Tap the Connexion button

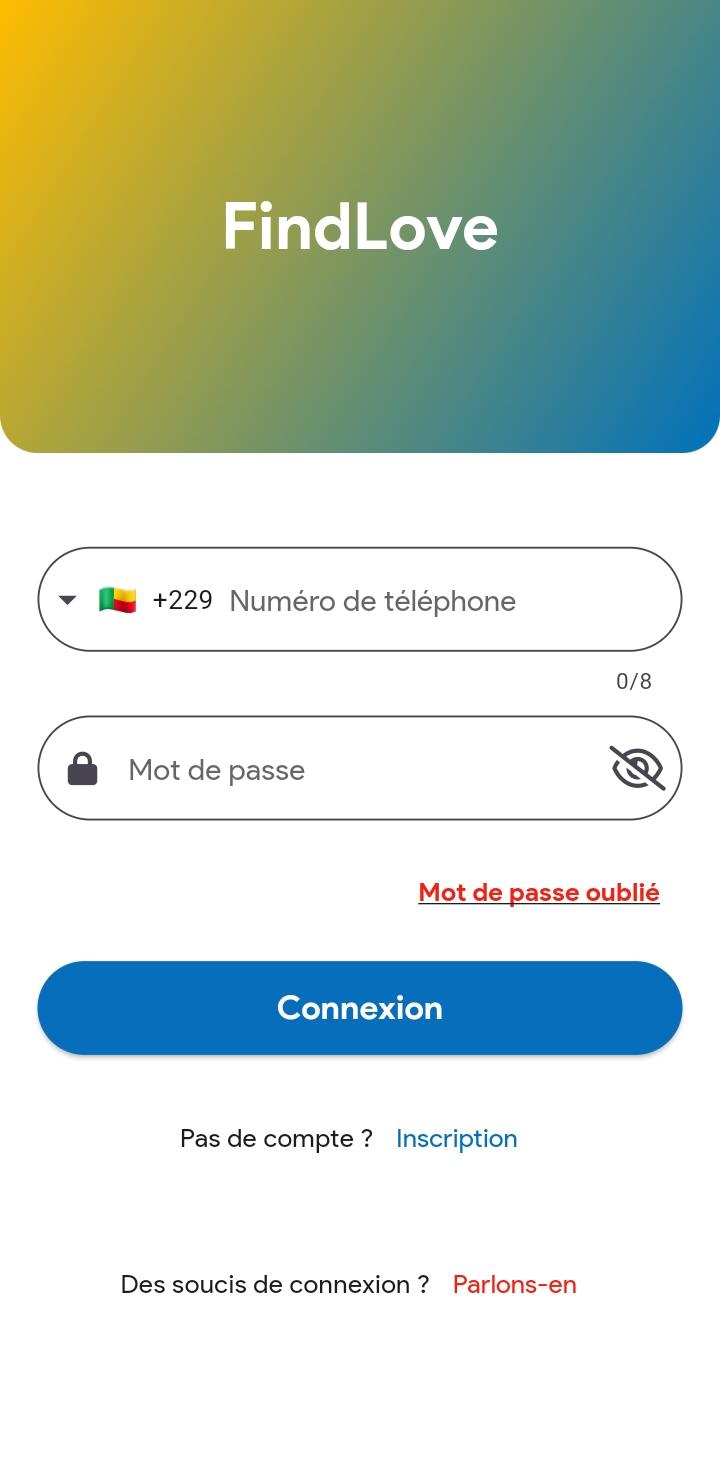tap(360, 1008)
